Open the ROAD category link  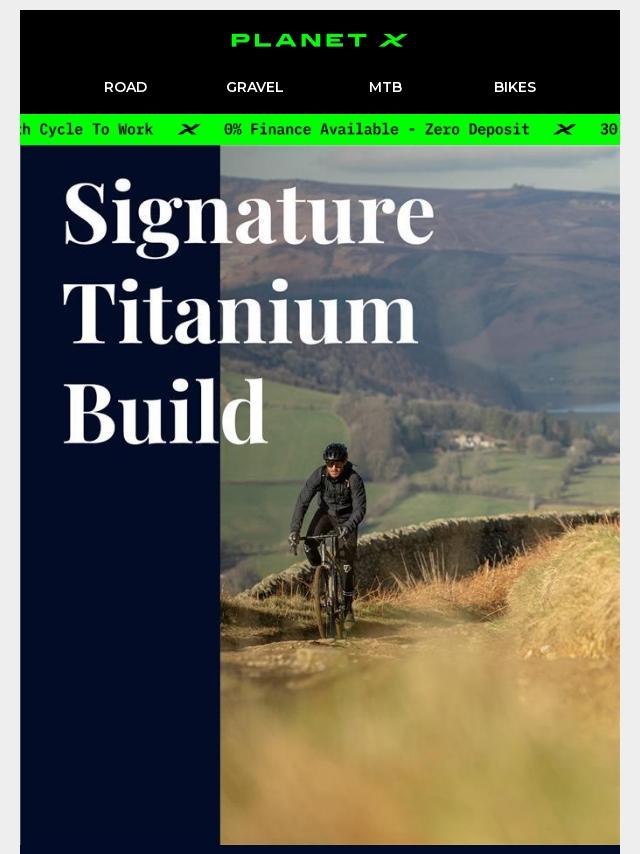click(125, 87)
